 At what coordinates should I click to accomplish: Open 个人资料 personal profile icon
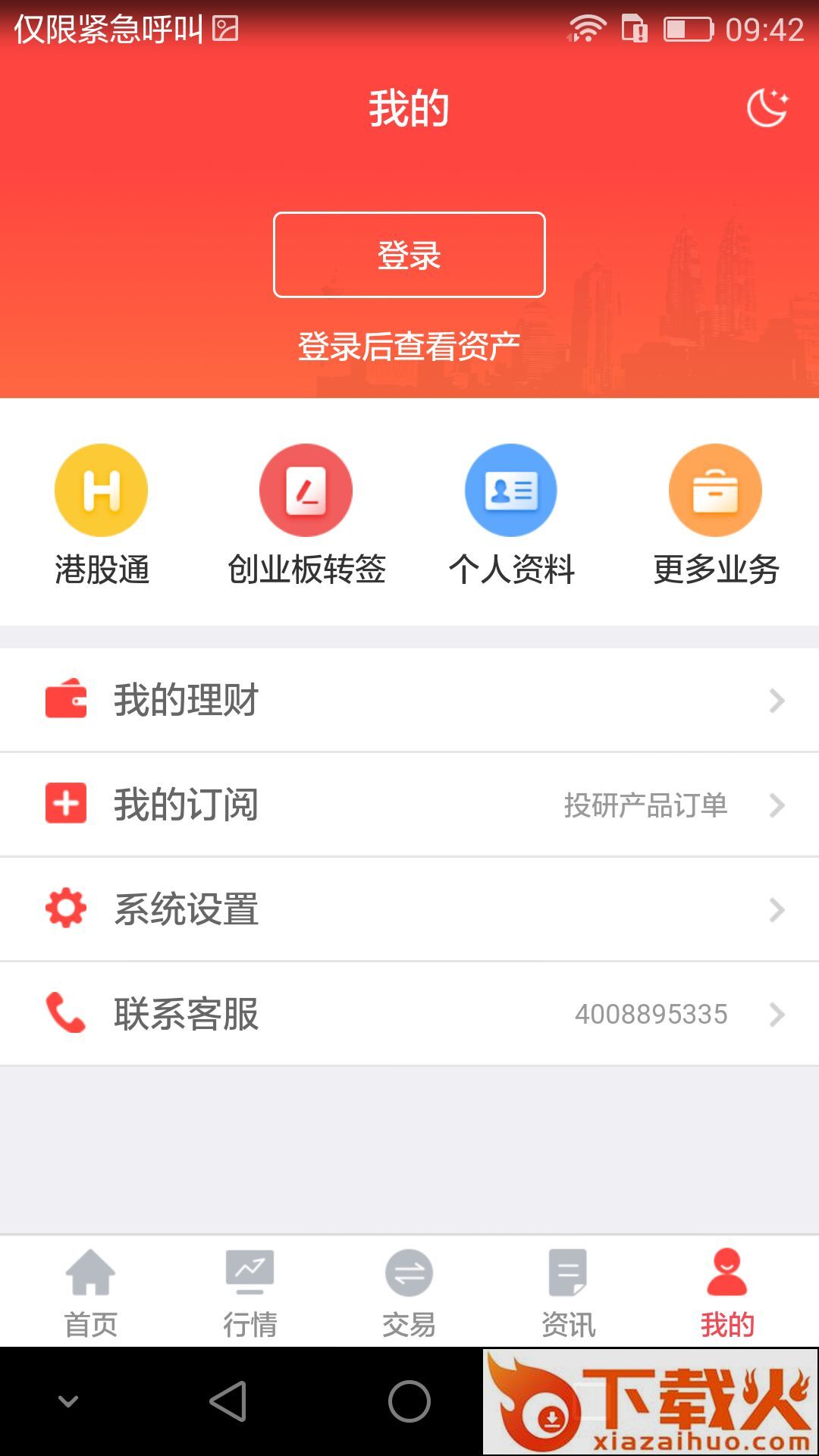pyautogui.click(x=510, y=490)
